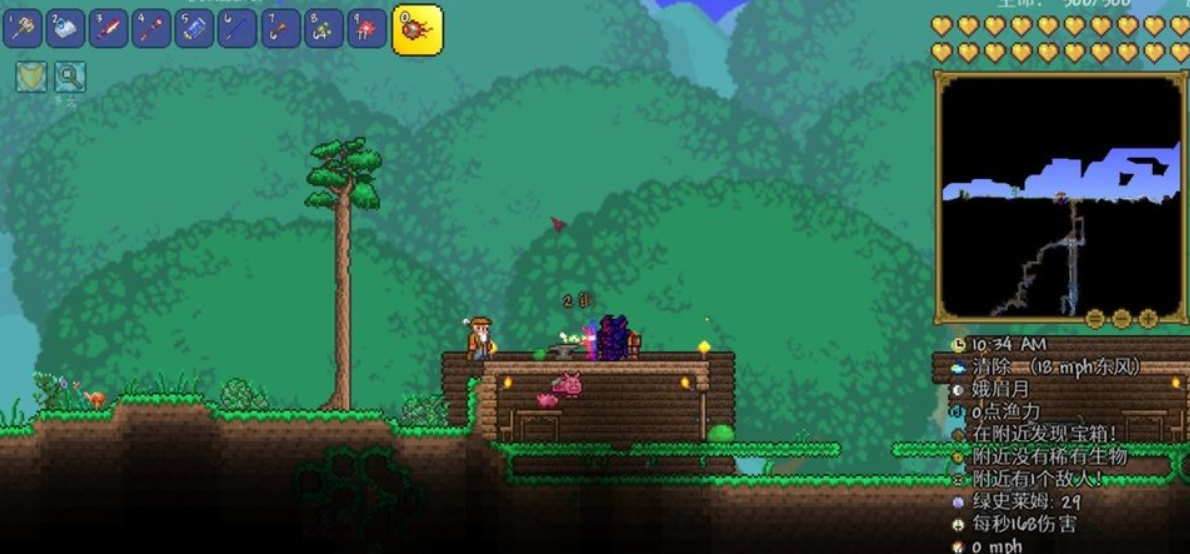Tap the magnifier buff icon
The image size is (1190, 554).
(x=69, y=77)
